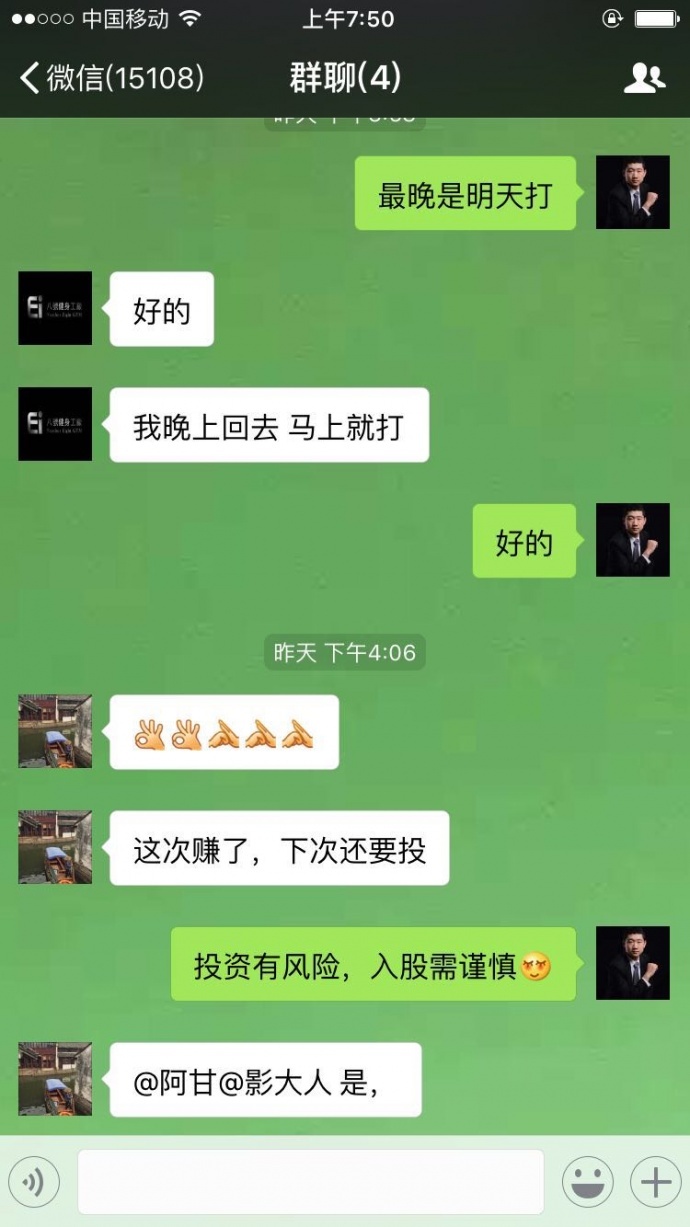Open the emoji sticker panel
This screenshot has height=1227, width=690.
click(x=587, y=1183)
